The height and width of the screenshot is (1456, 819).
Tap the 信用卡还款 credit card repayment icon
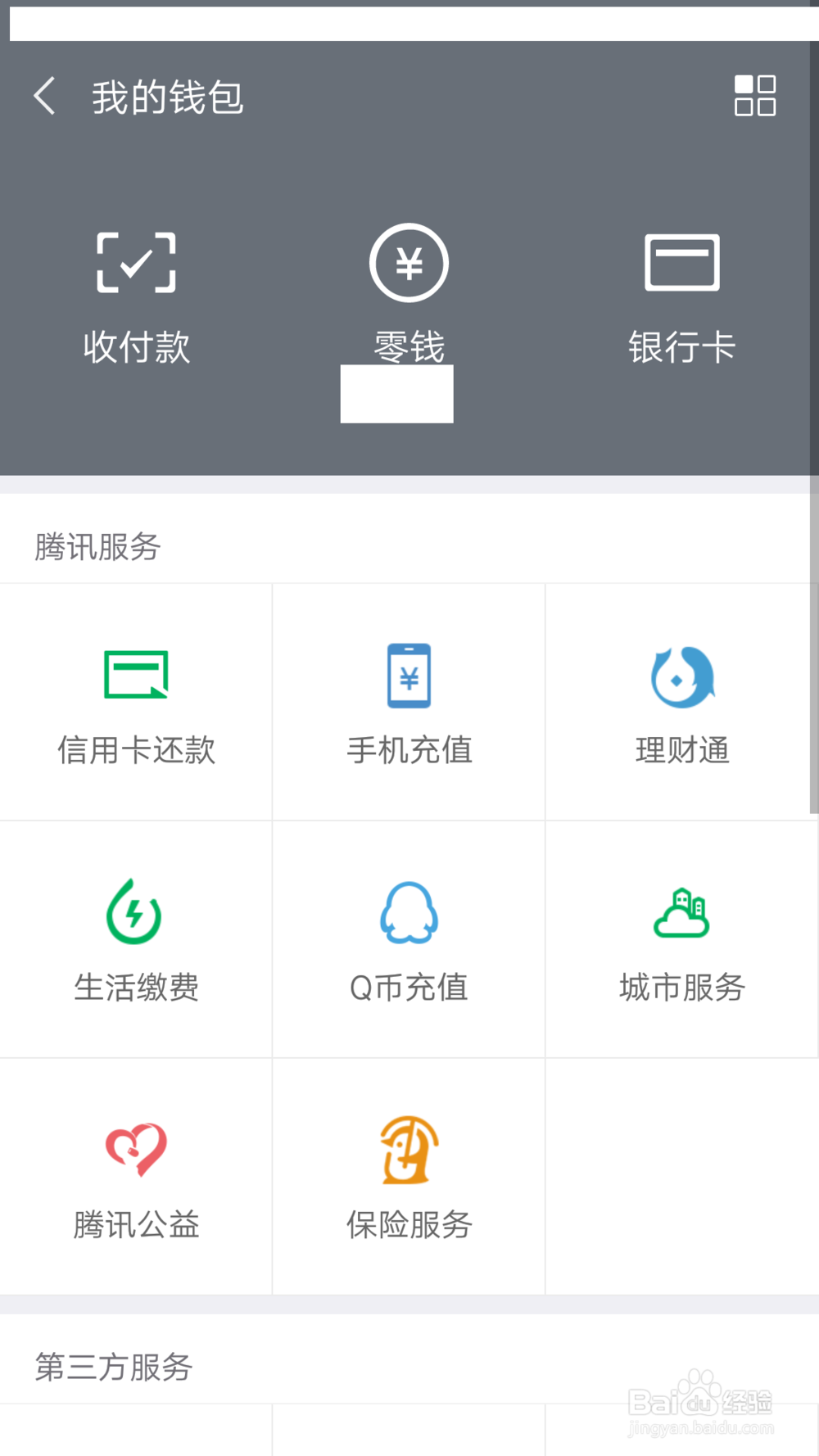pyautogui.click(x=136, y=675)
